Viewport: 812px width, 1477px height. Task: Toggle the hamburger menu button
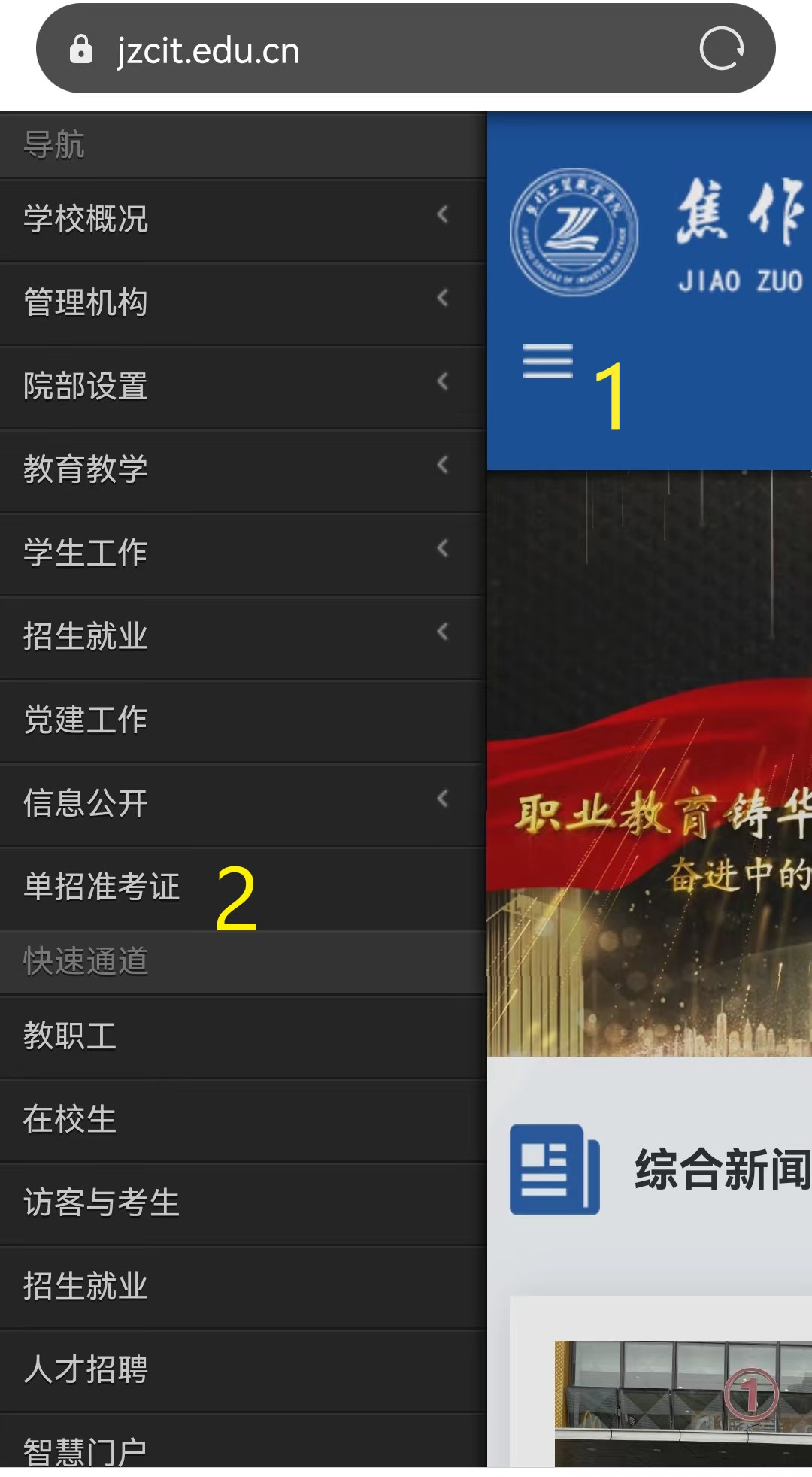[547, 362]
